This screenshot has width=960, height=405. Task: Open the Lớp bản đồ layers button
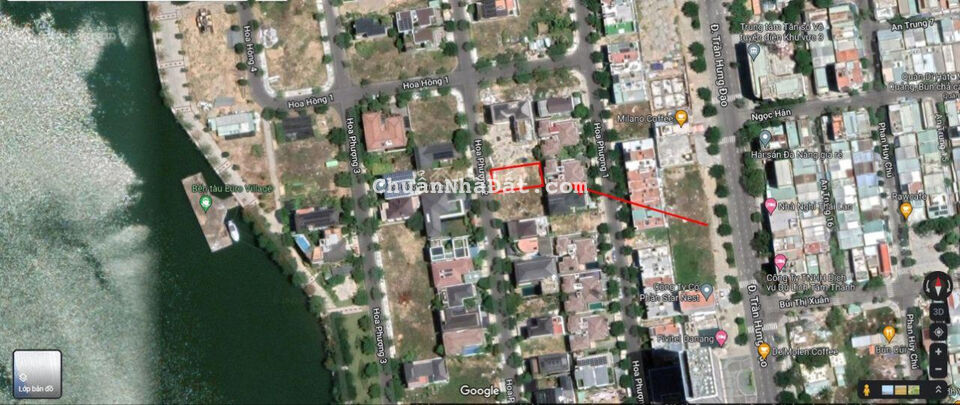click(x=37, y=374)
